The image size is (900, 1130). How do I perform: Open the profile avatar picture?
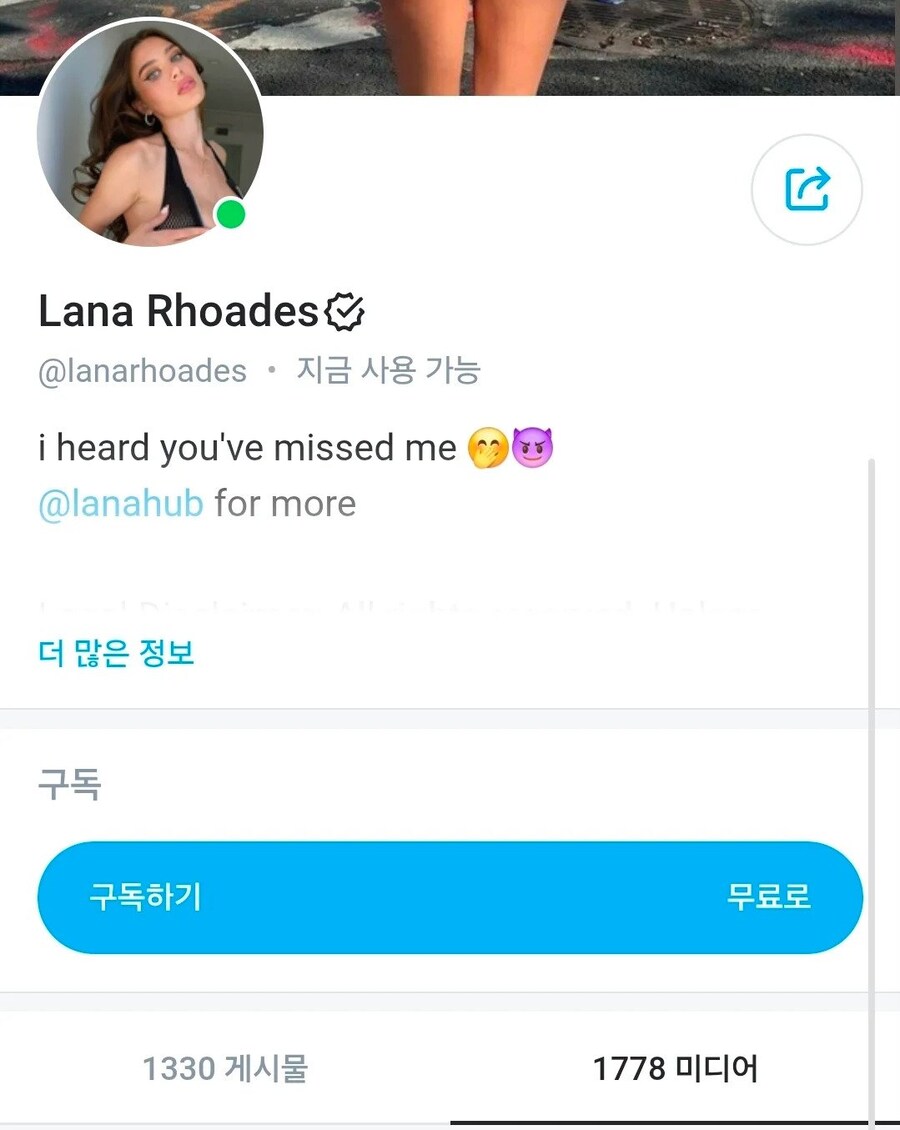[150, 133]
